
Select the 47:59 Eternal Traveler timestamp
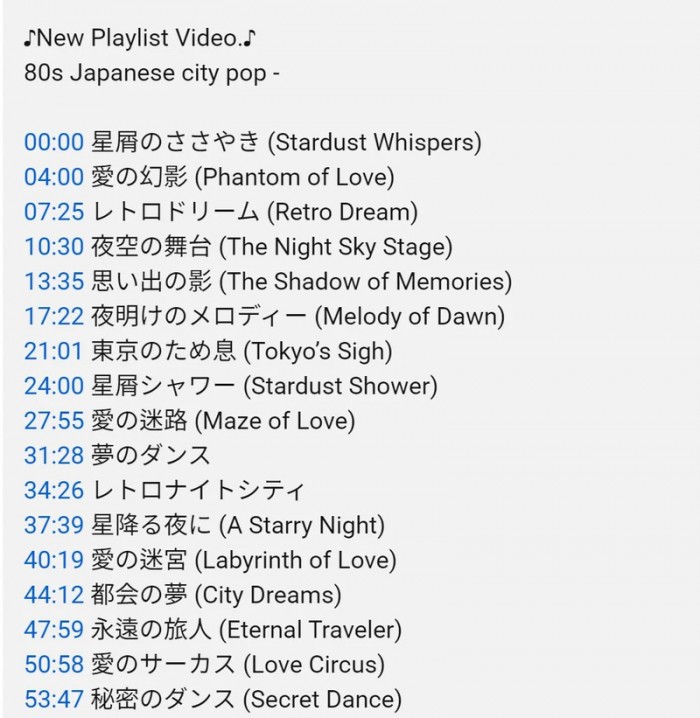pos(53,630)
